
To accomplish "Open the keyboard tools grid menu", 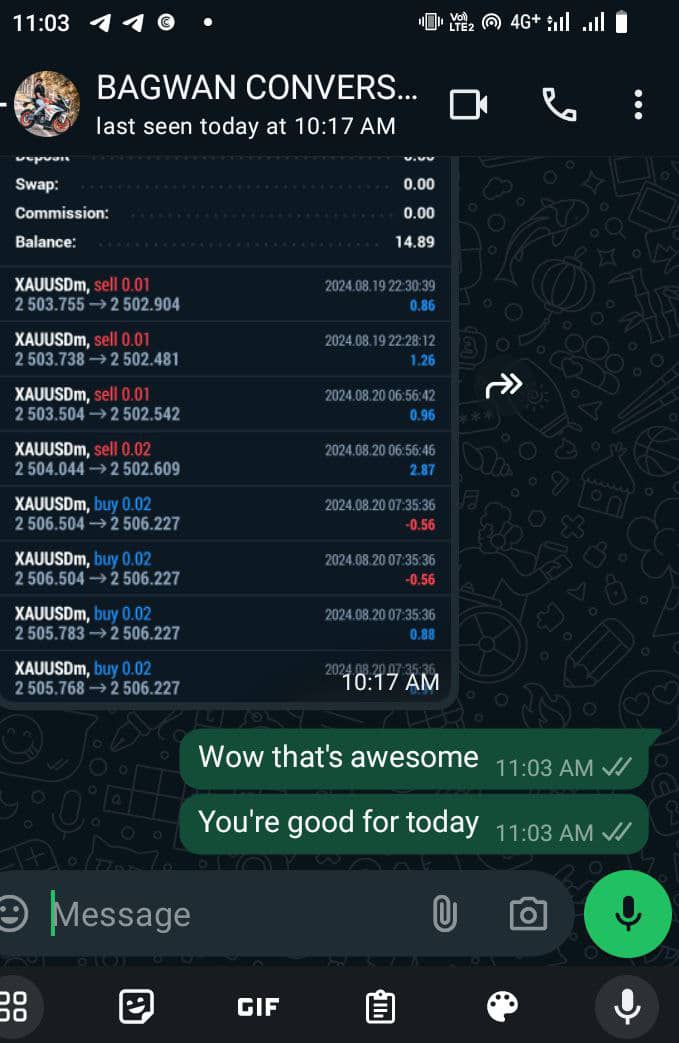I will pos(12,1006).
